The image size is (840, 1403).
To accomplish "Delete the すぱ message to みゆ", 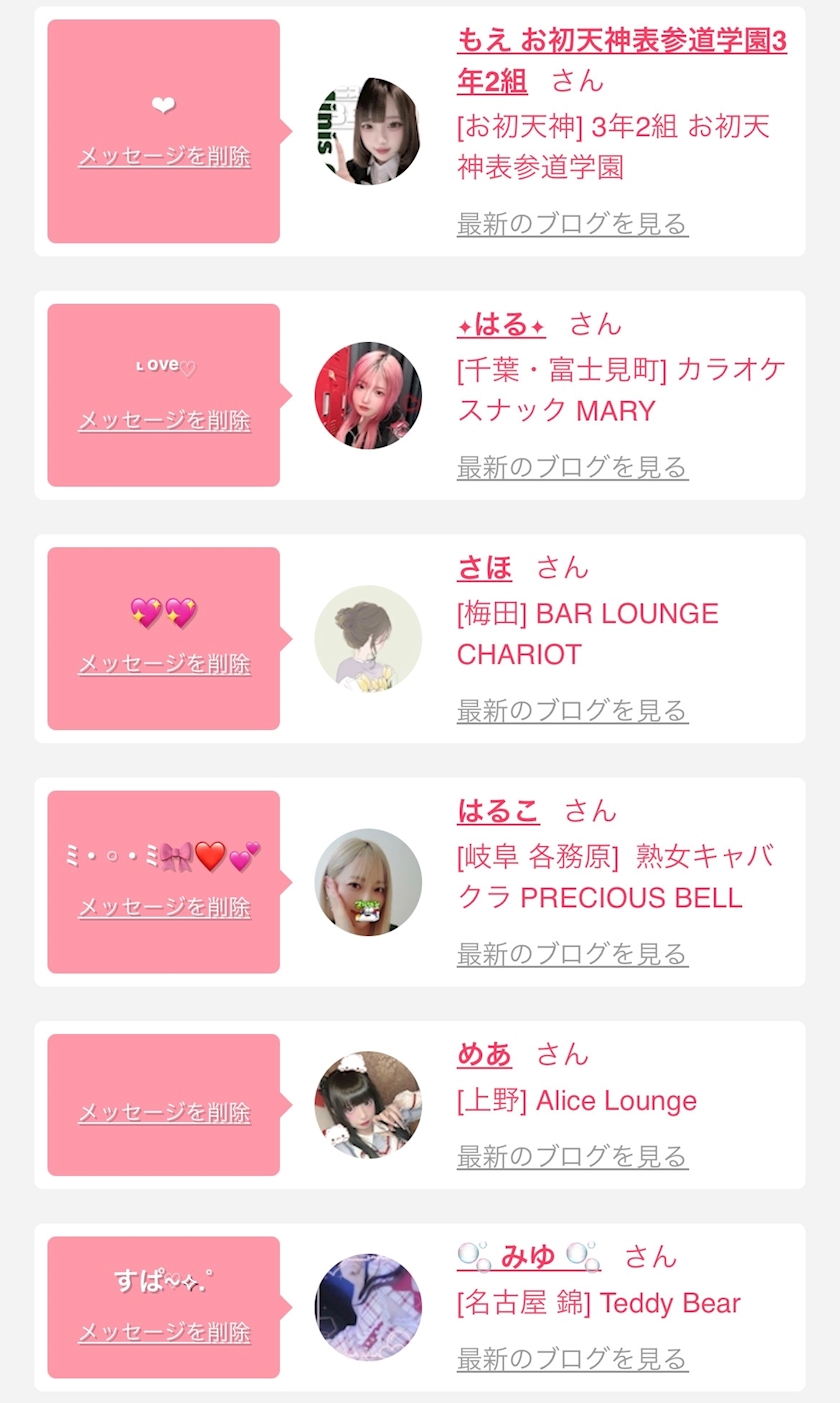I will click(x=164, y=1332).
